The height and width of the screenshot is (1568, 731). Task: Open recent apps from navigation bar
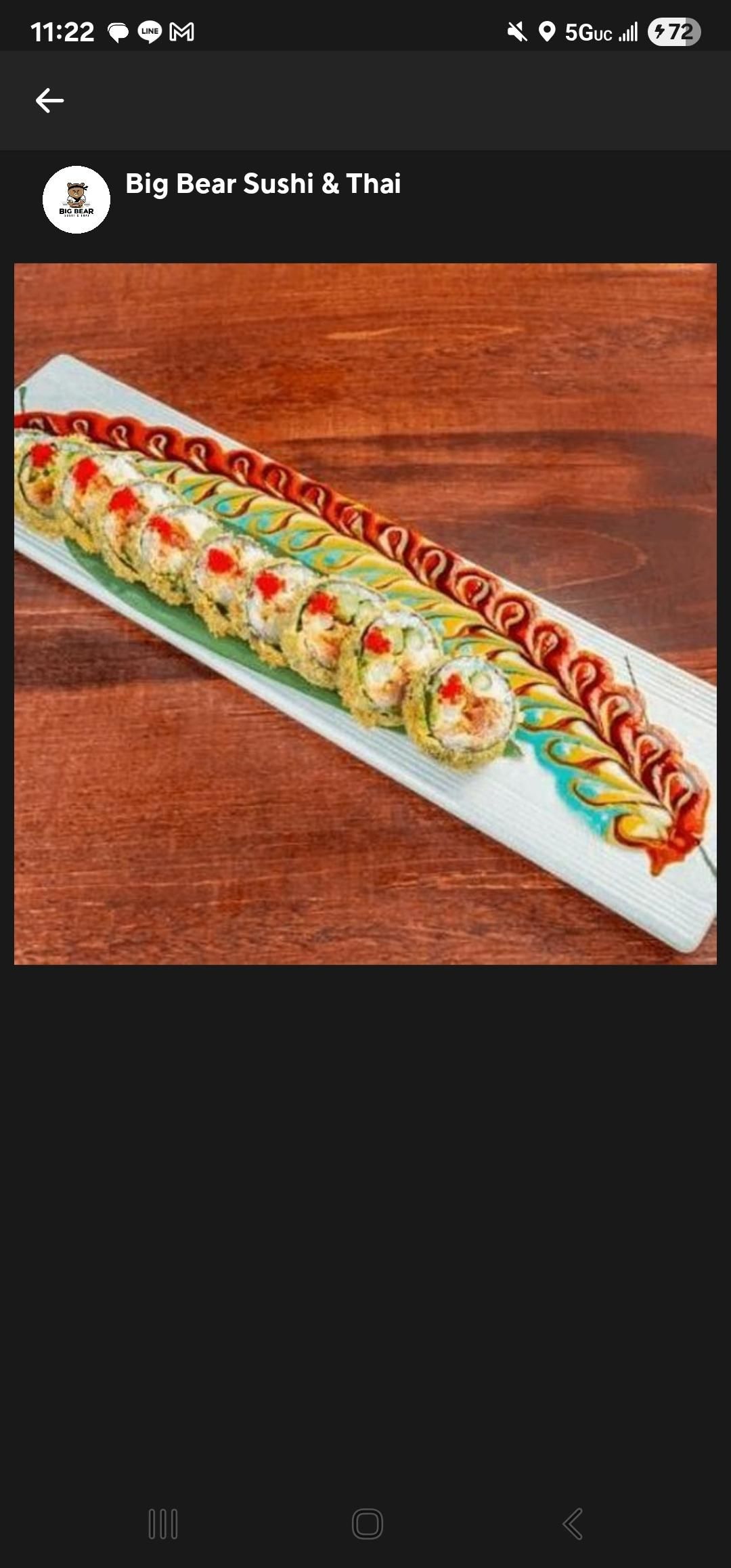(x=163, y=1524)
